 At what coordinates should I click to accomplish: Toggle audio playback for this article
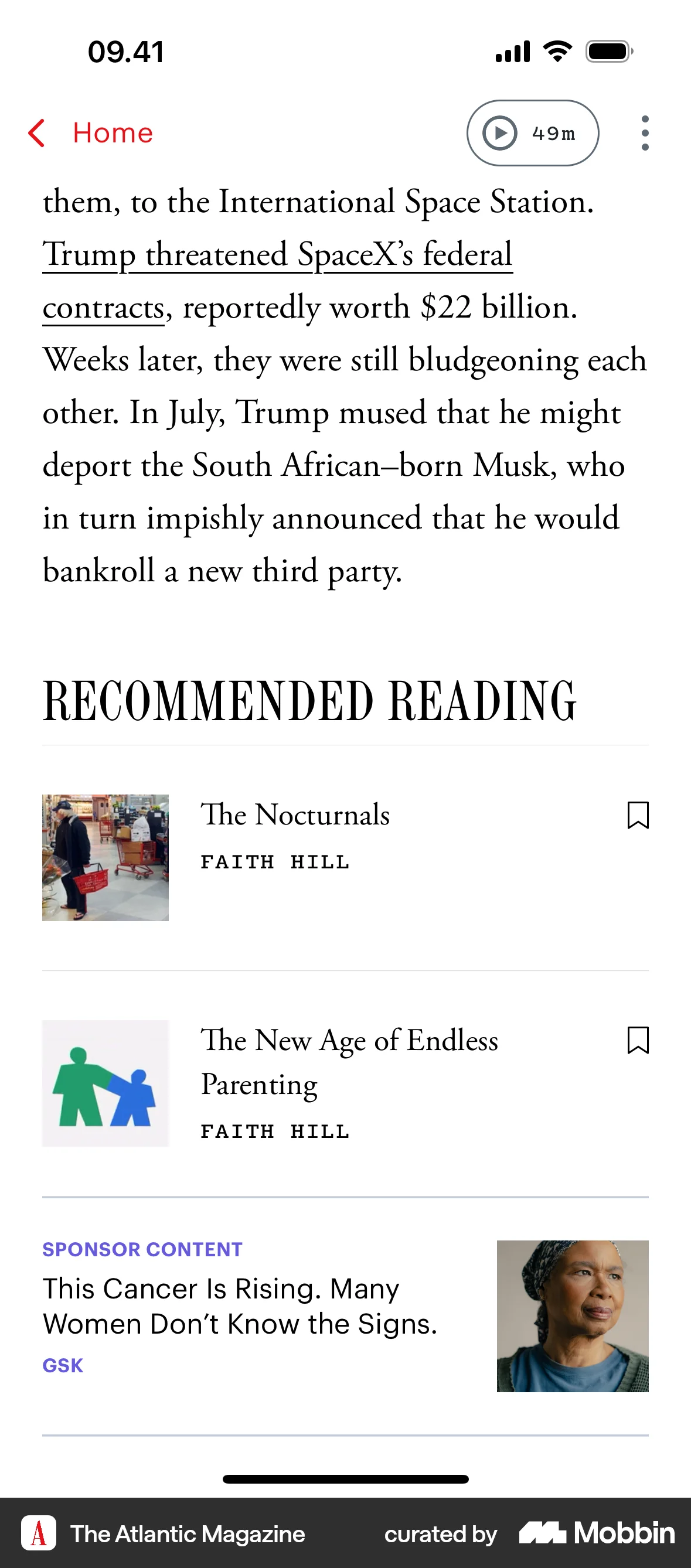coord(500,132)
